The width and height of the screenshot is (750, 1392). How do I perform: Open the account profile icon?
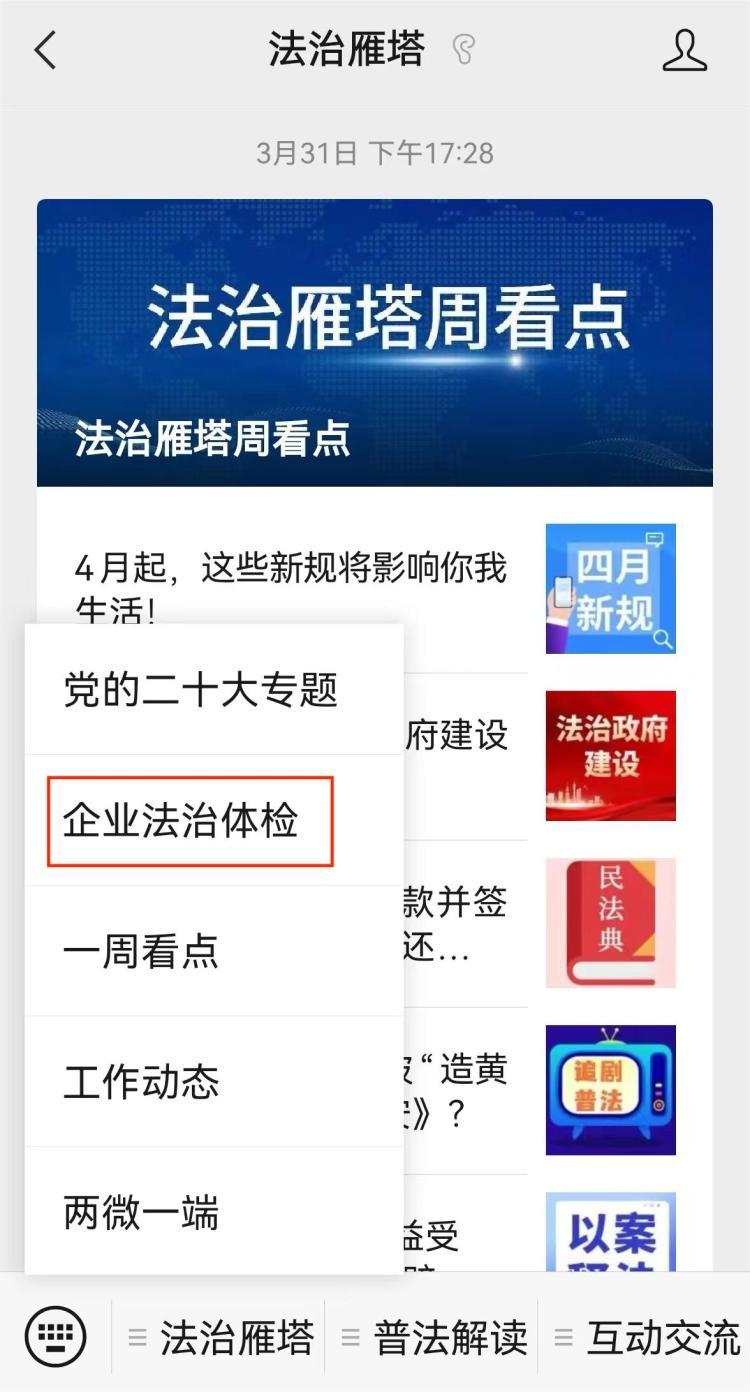click(685, 50)
